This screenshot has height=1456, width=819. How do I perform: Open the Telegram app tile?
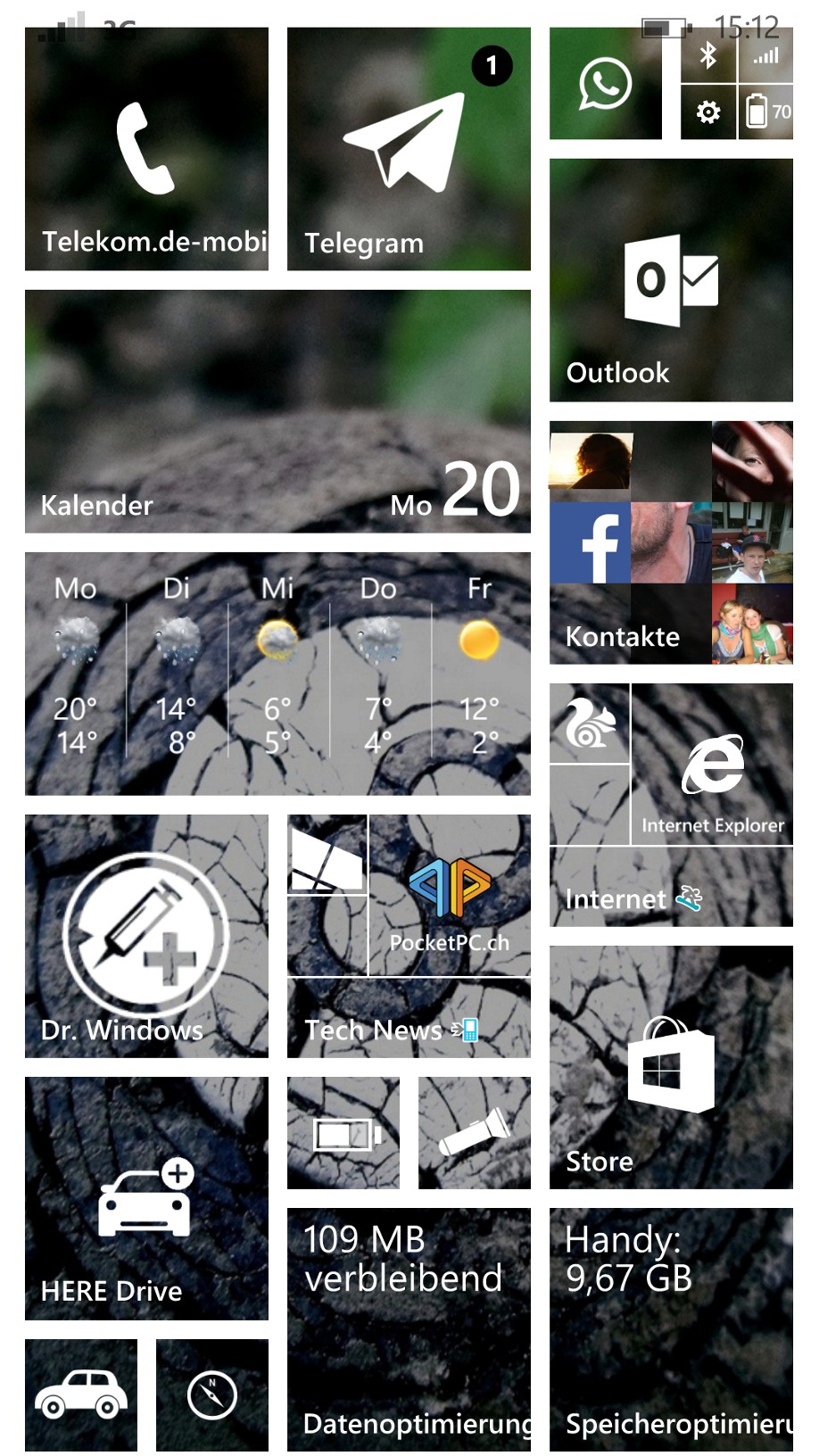point(409,149)
